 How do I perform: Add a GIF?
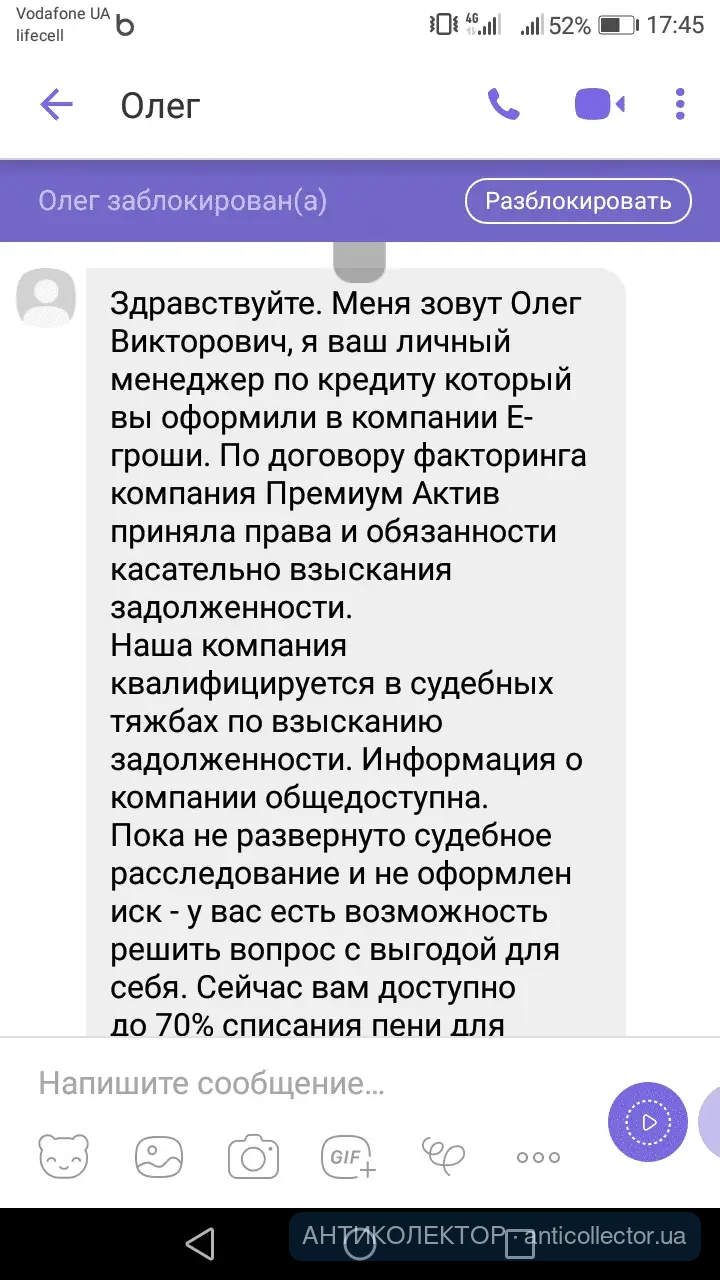[348, 1157]
